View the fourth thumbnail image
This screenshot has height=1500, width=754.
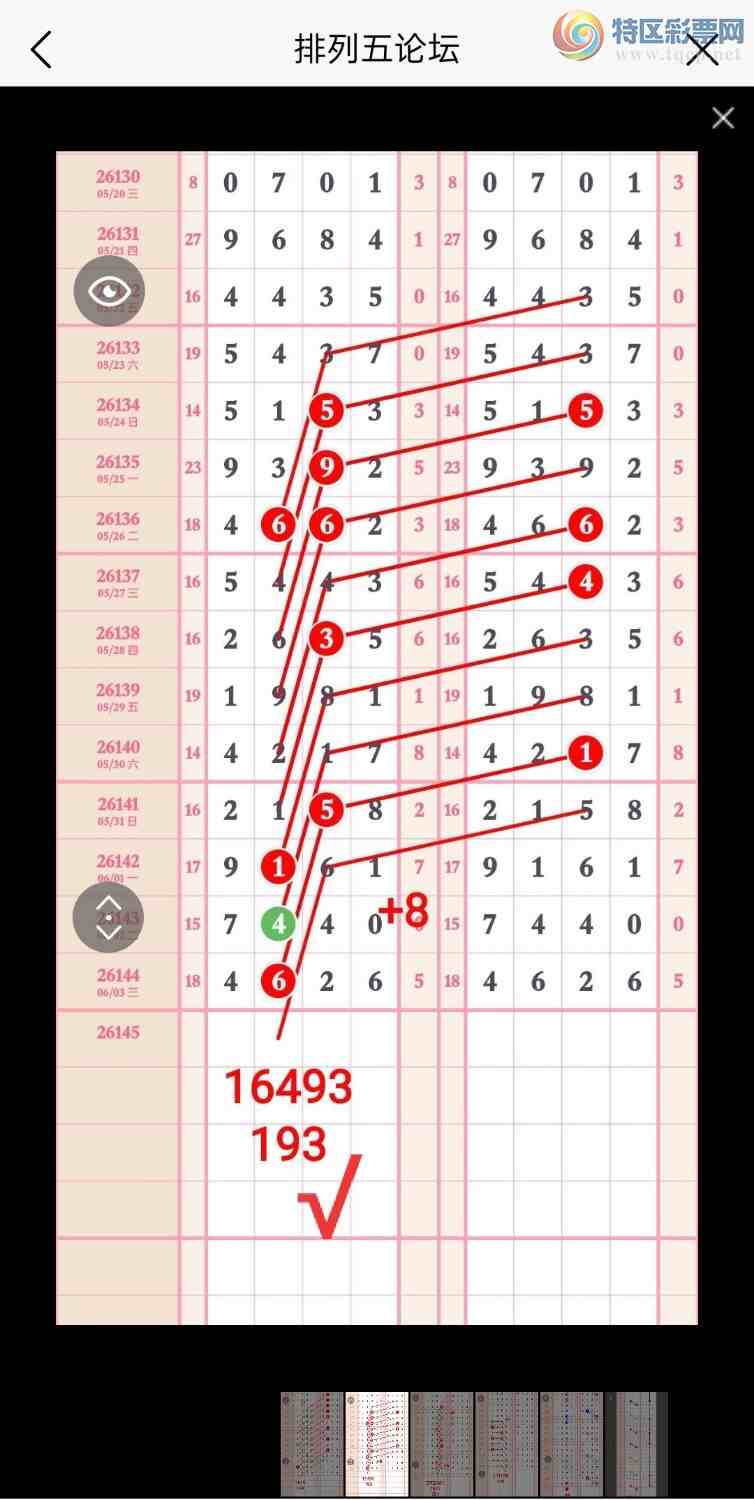click(506, 1443)
